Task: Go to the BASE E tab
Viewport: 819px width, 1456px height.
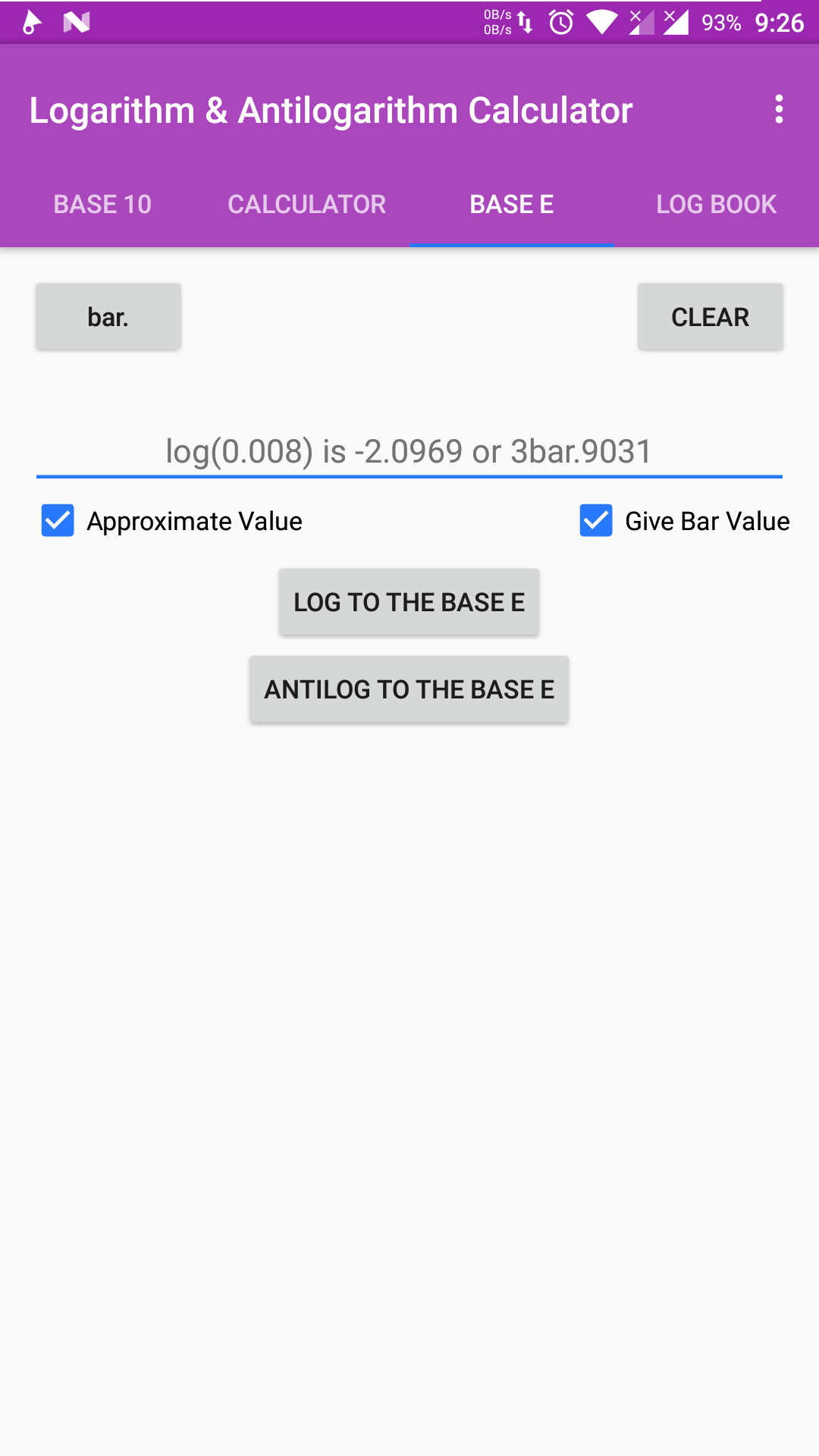Action: click(x=512, y=204)
